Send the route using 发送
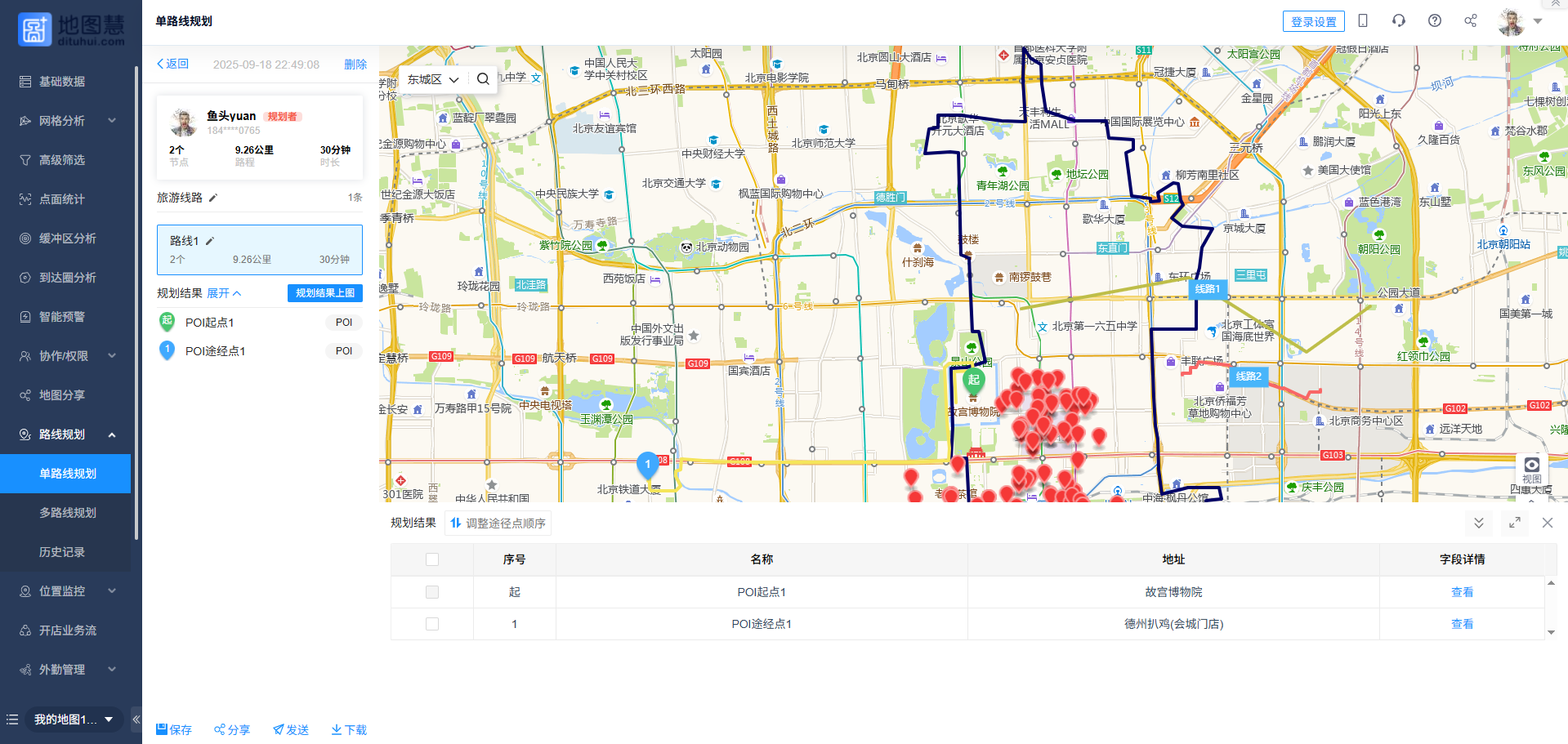This screenshot has height=744, width=1568. [x=291, y=729]
